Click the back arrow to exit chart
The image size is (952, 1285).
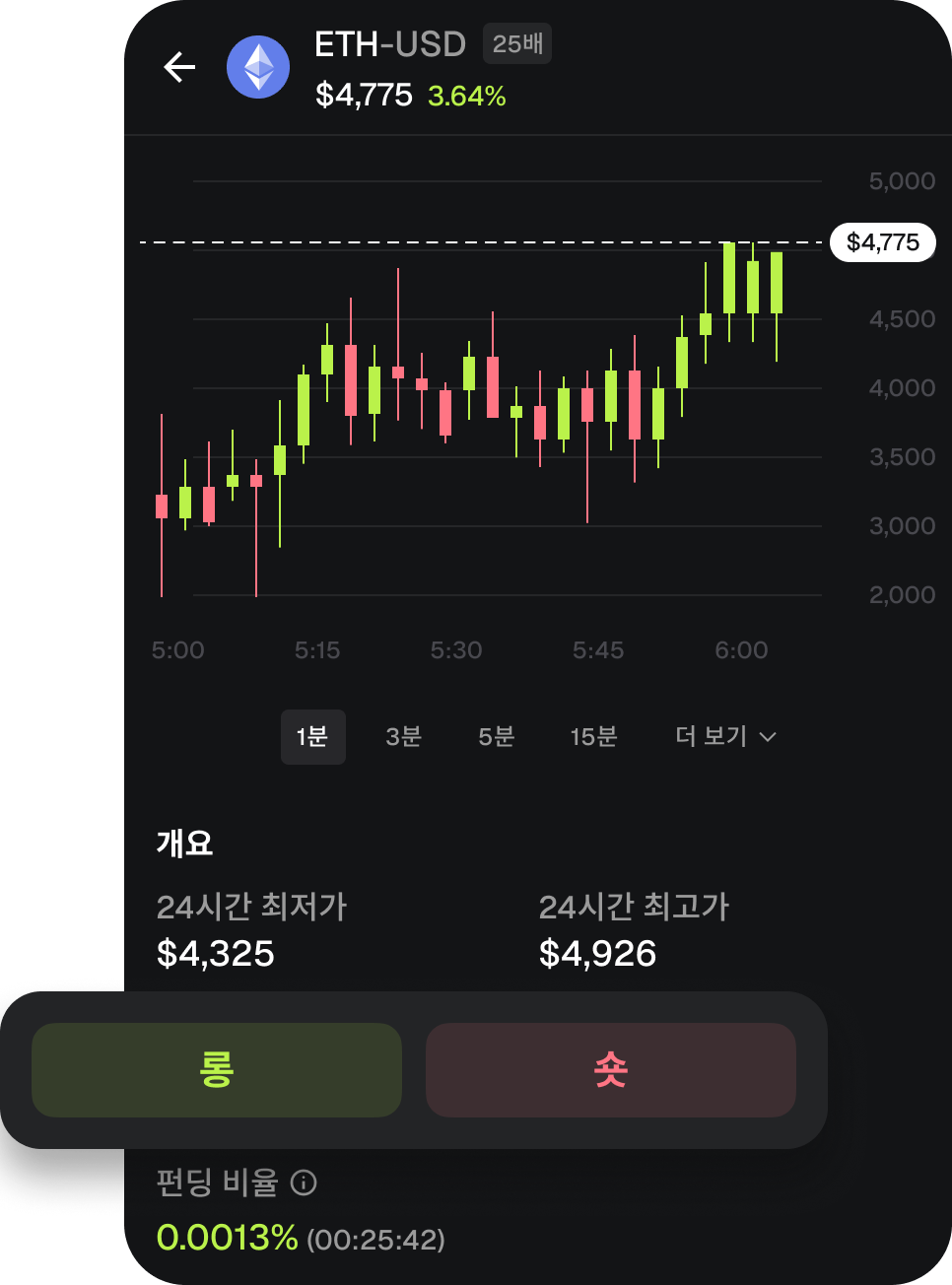click(x=177, y=67)
